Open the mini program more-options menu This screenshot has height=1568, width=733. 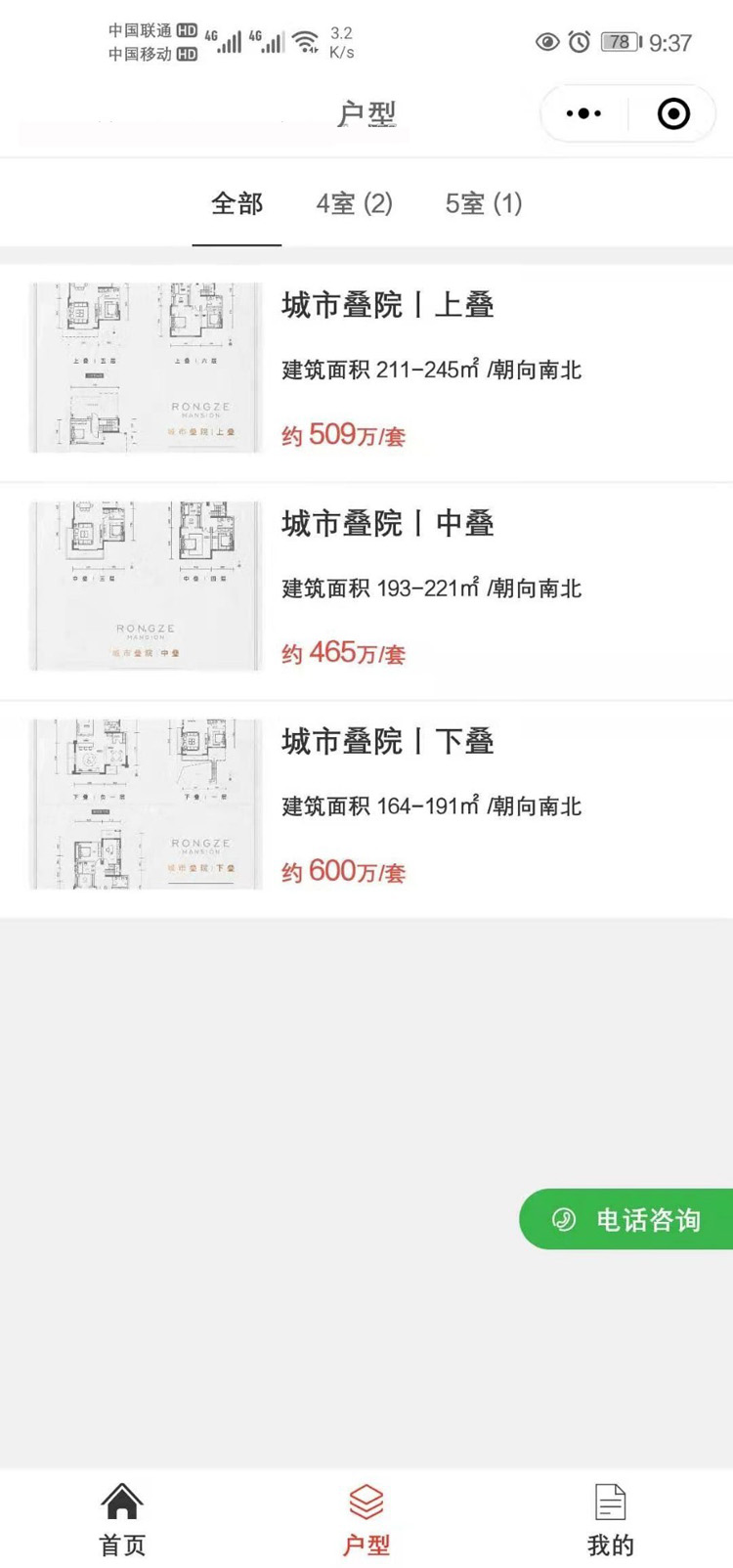click(583, 113)
